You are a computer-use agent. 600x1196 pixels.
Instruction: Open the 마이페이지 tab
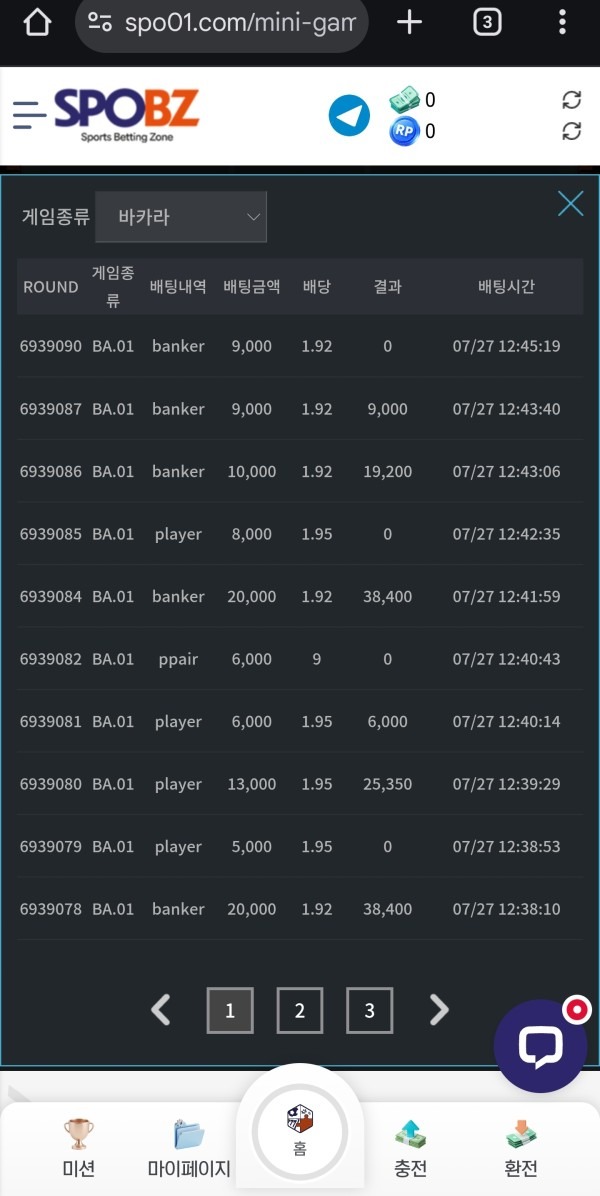click(189, 1148)
